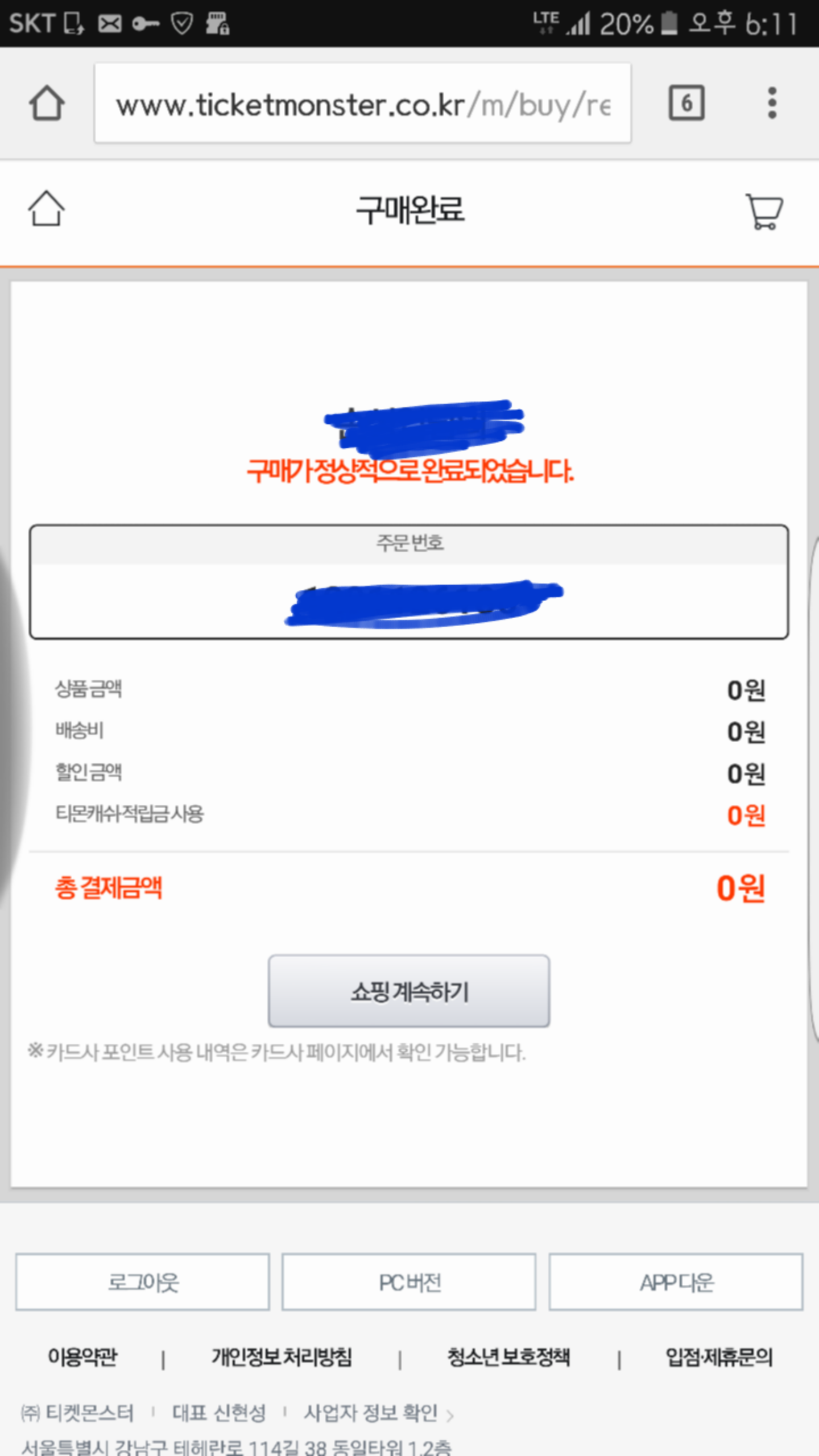Tap the URL address bar
Viewport: 819px width, 1456px height.
coord(362,104)
